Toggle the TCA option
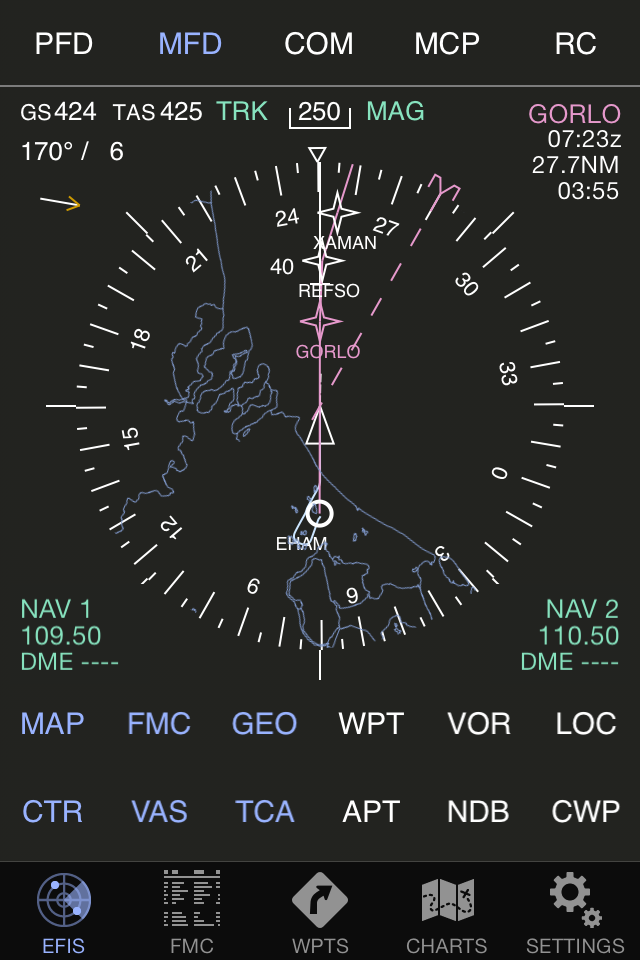The width and height of the screenshot is (640, 960). coord(265,811)
